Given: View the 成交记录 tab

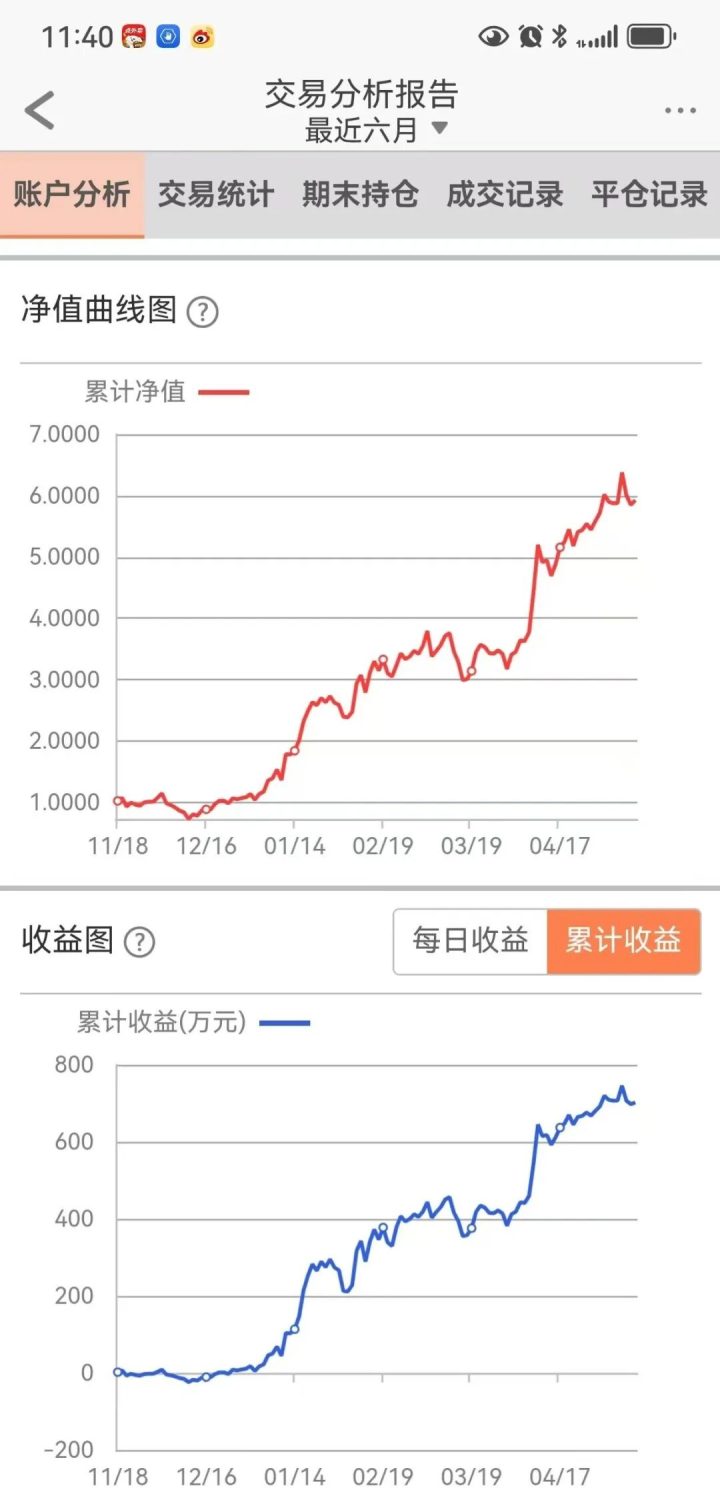Looking at the screenshot, I should (505, 194).
